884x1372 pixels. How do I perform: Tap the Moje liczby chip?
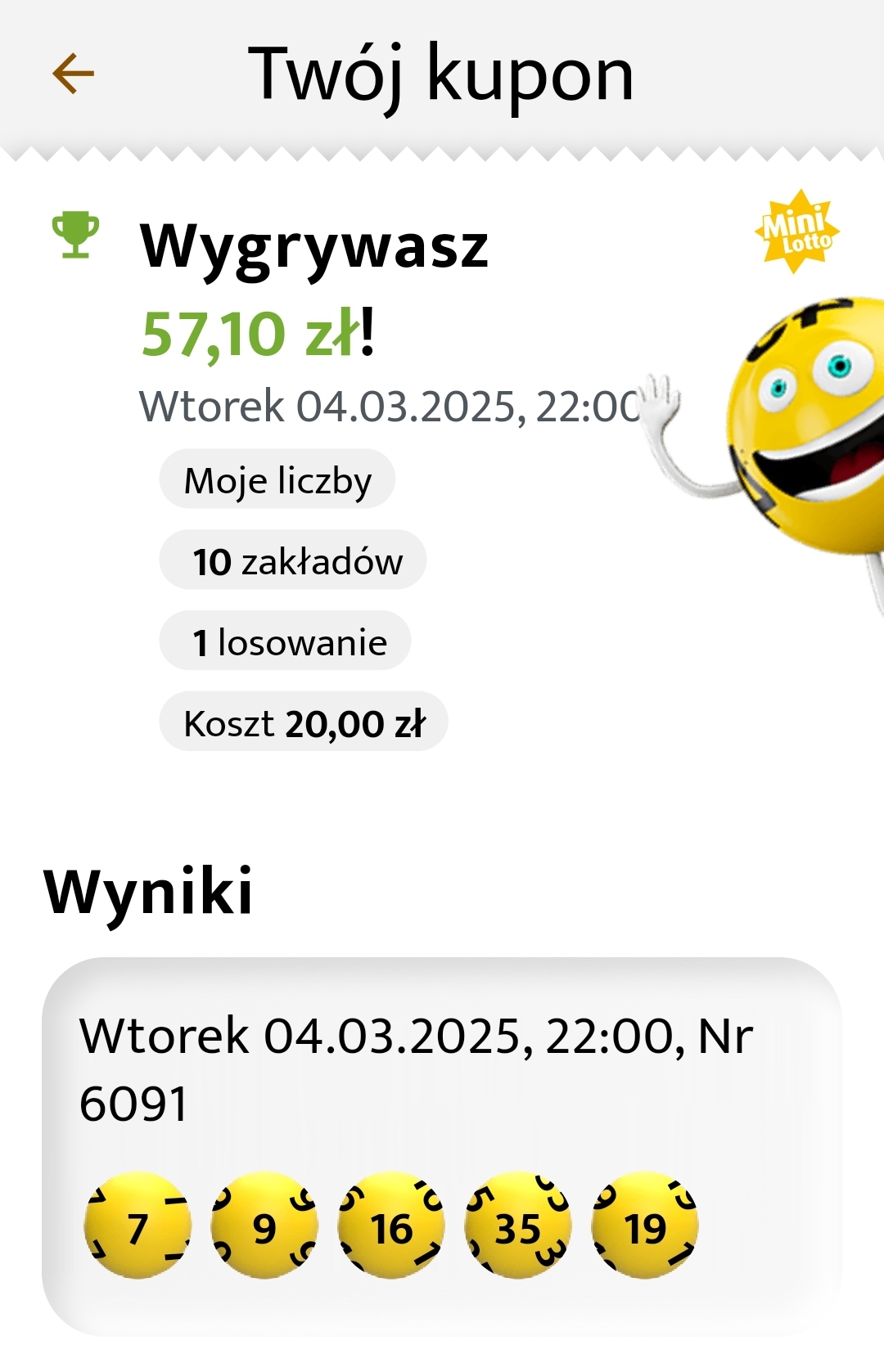pos(277,480)
